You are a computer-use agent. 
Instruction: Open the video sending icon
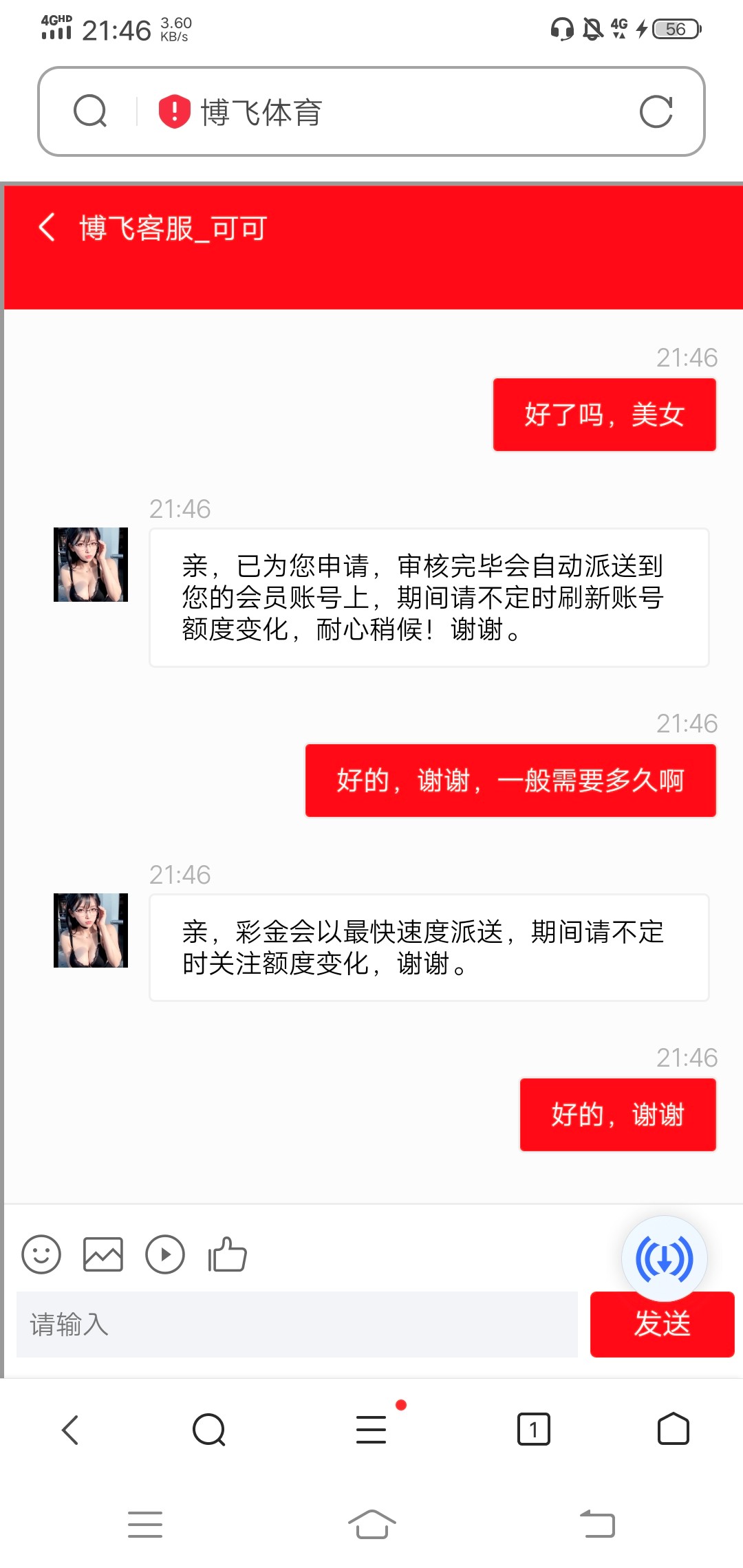pos(164,1254)
